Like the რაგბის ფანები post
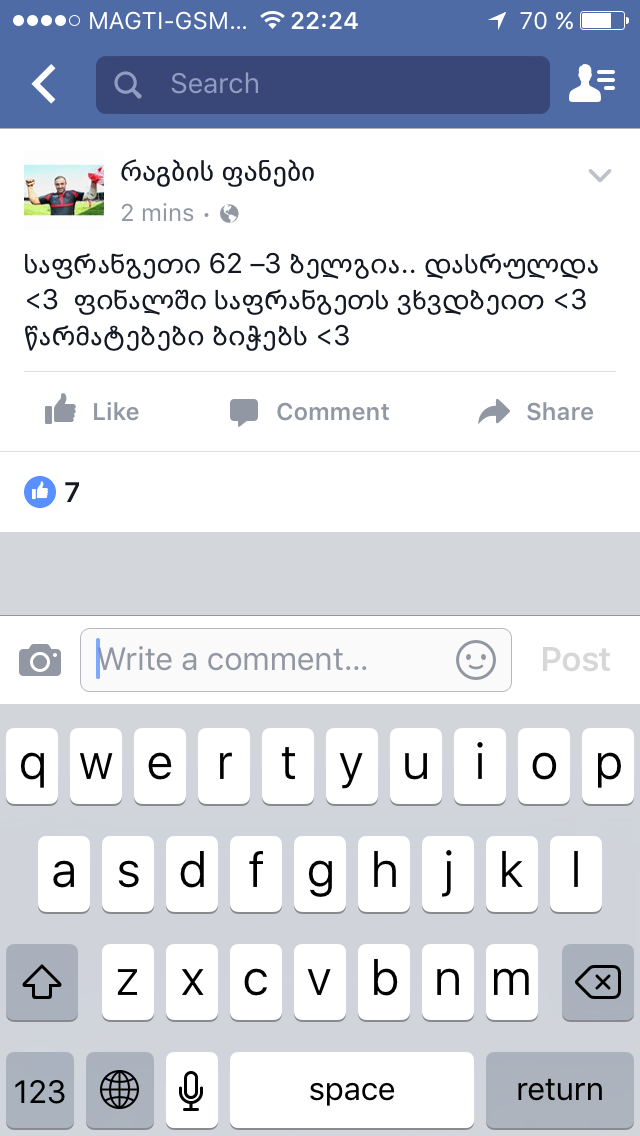This screenshot has height=1136, width=640. click(92, 411)
